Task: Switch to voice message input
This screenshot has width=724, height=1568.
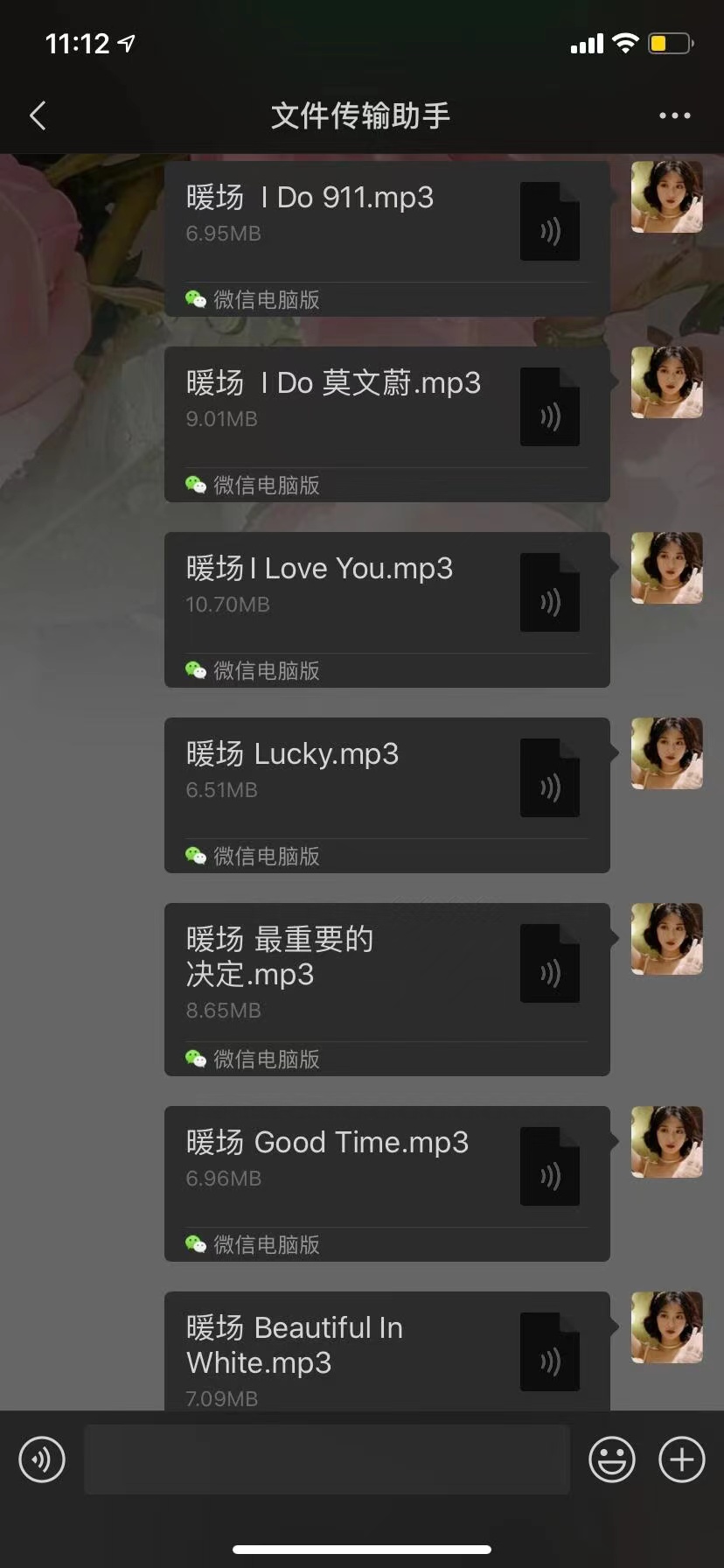Action: (42, 1459)
